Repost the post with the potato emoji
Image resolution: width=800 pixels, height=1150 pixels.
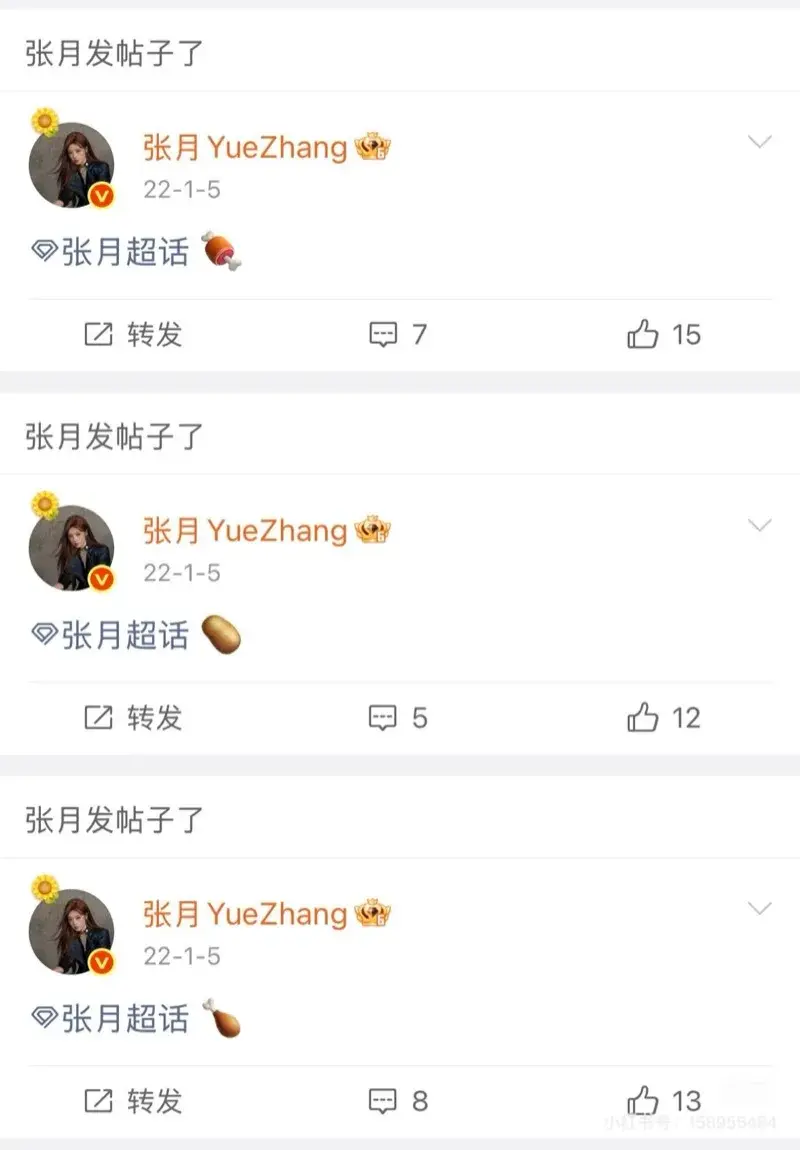pyautogui.click(x=133, y=717)
